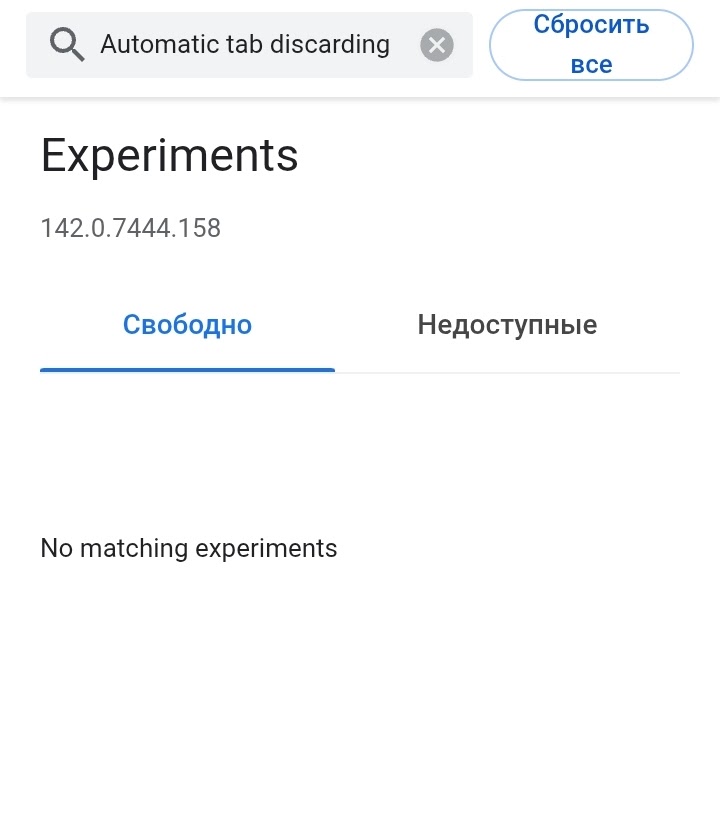Select the 'Свободно' tab

tap(187, 324)
